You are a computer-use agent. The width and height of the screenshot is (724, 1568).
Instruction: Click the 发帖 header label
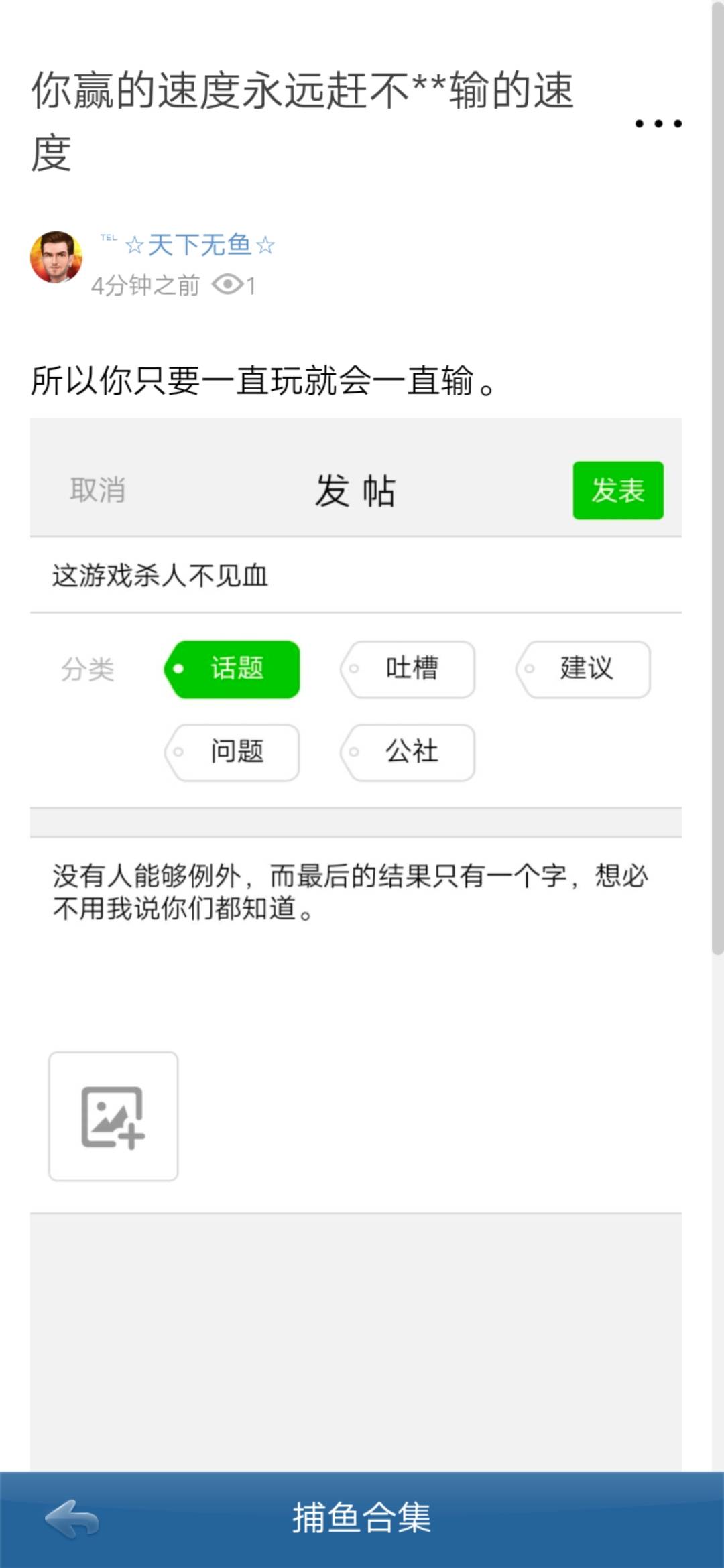tap(356, 490)
